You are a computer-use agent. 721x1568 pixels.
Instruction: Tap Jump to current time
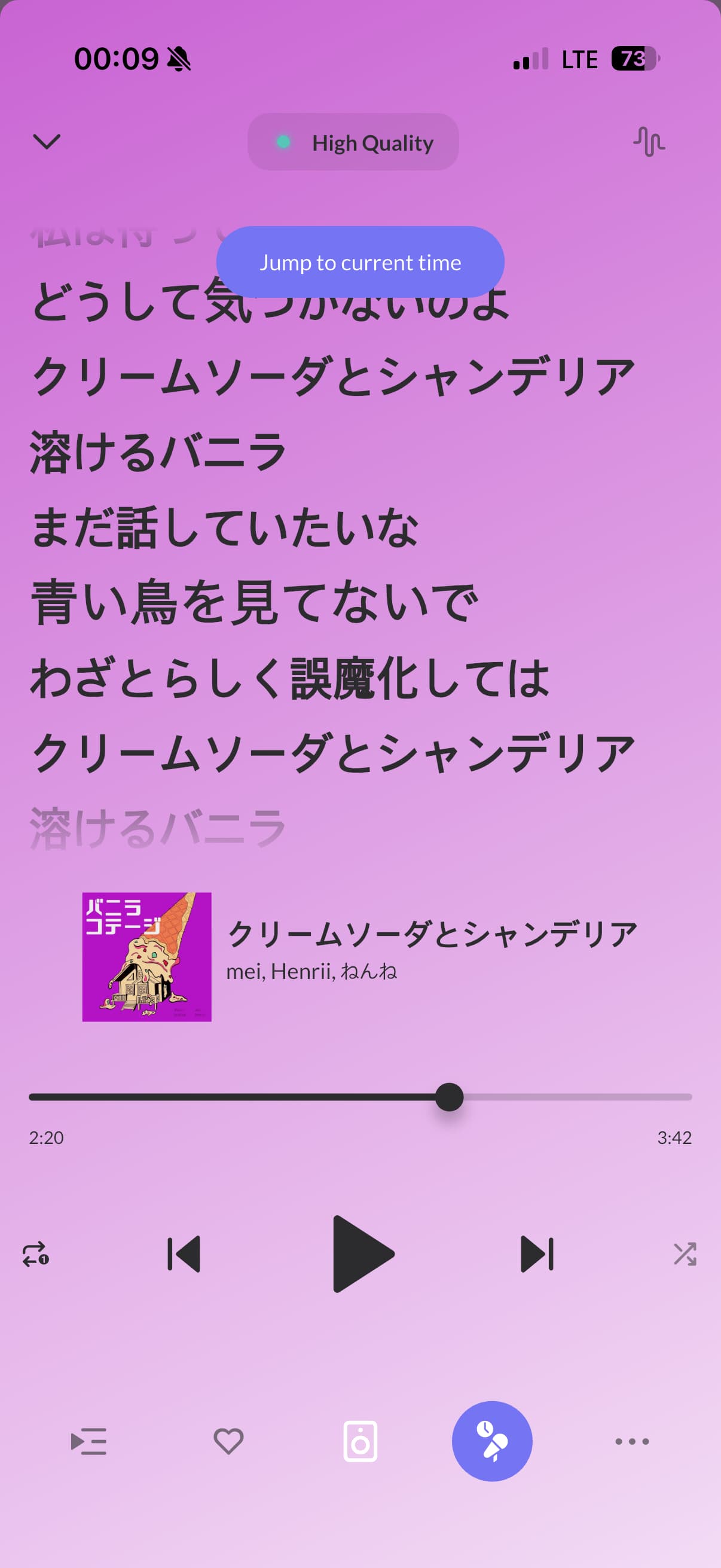point(360,263)
